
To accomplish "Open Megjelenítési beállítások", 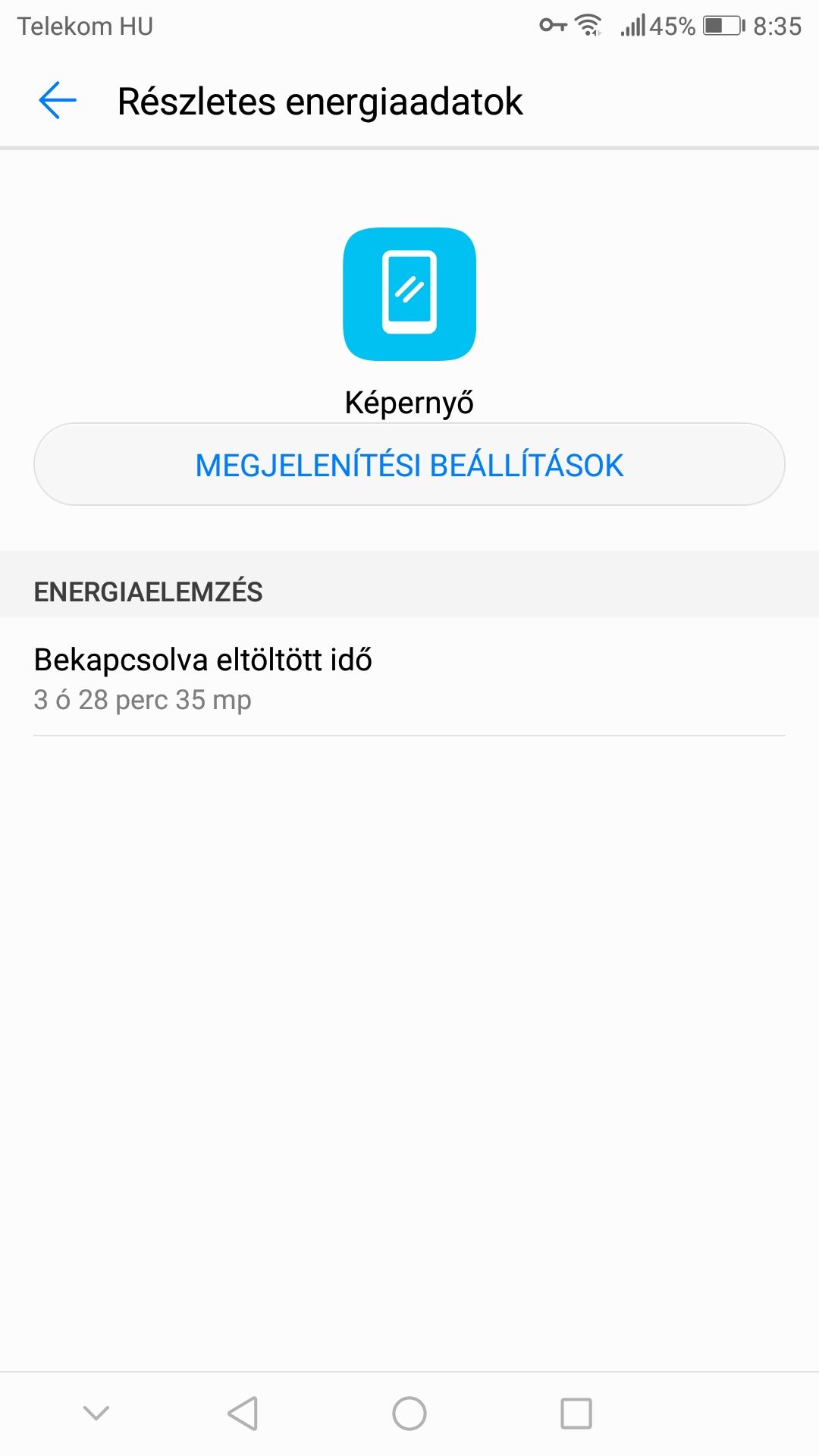I will 409,464.
